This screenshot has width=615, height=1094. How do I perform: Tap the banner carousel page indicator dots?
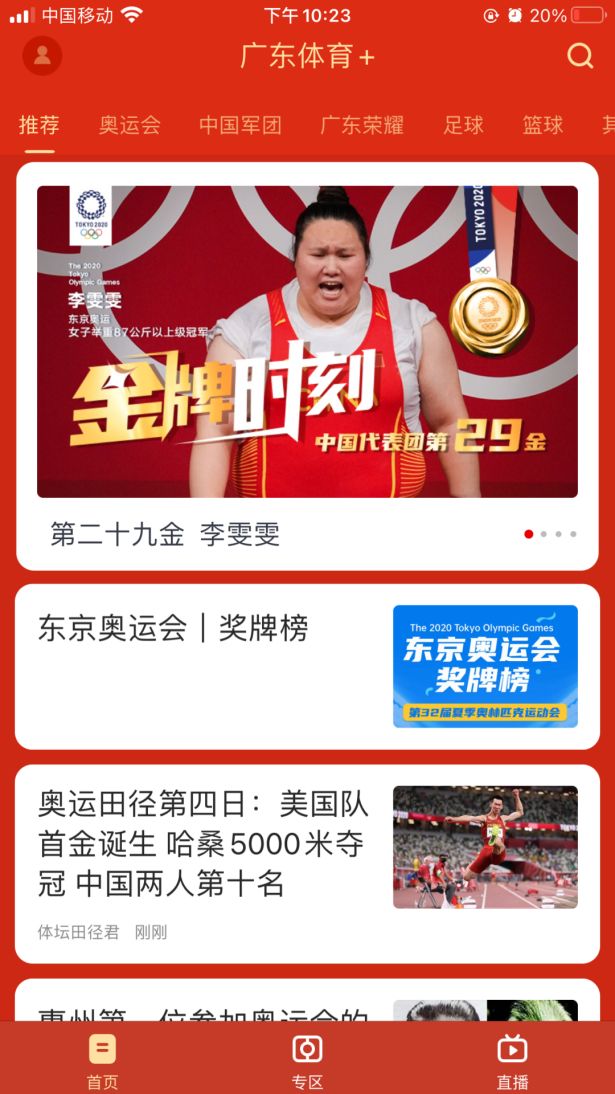tap(551, 534)
